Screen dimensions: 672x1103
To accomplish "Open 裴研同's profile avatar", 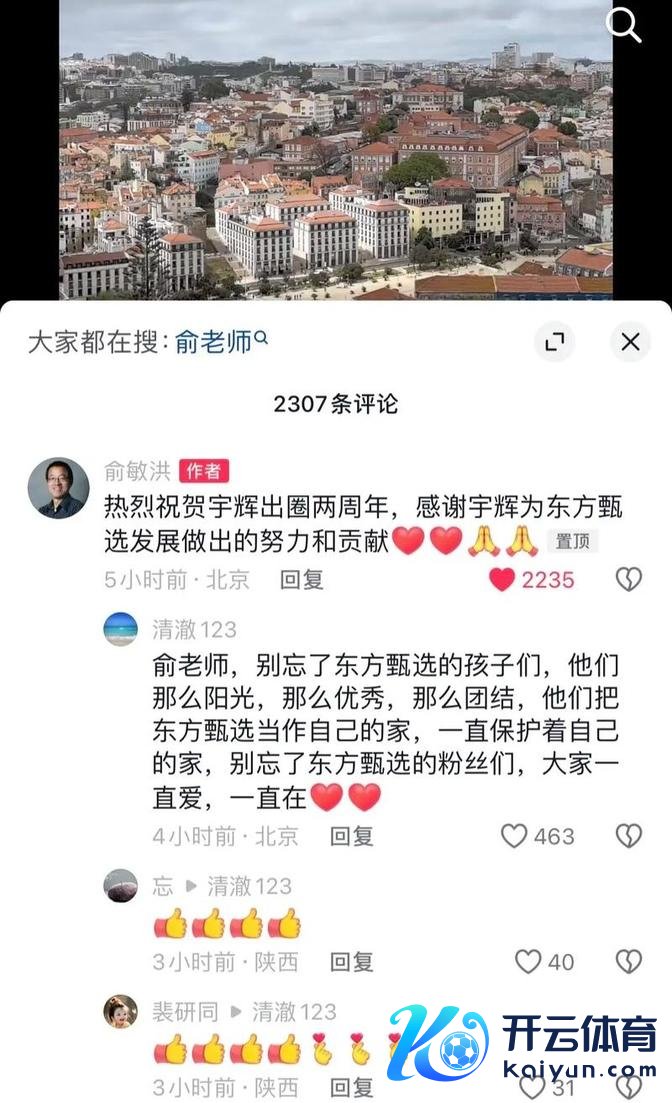I will coord(121,1012).
